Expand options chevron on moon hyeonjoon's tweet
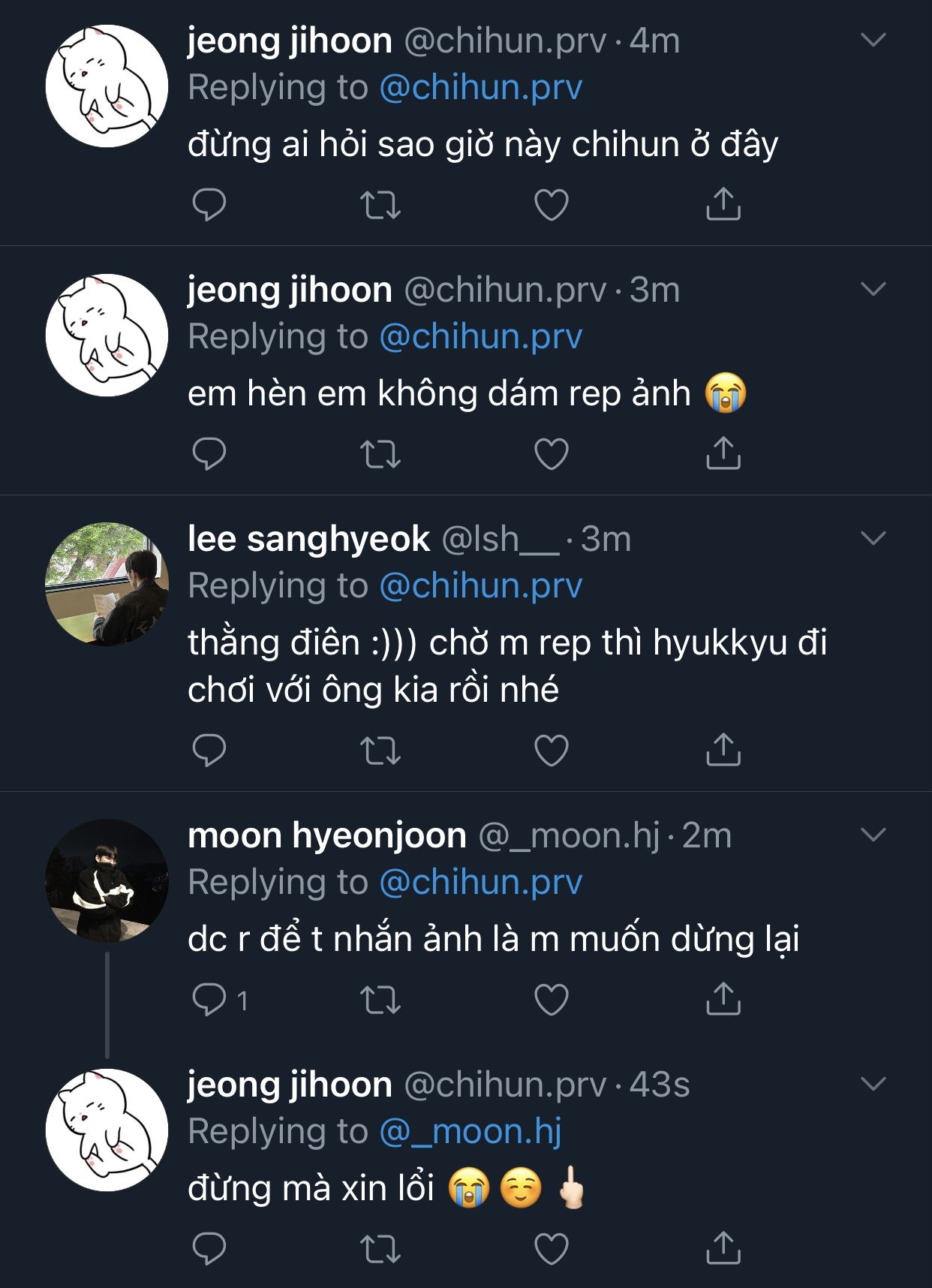 point(873,835)
